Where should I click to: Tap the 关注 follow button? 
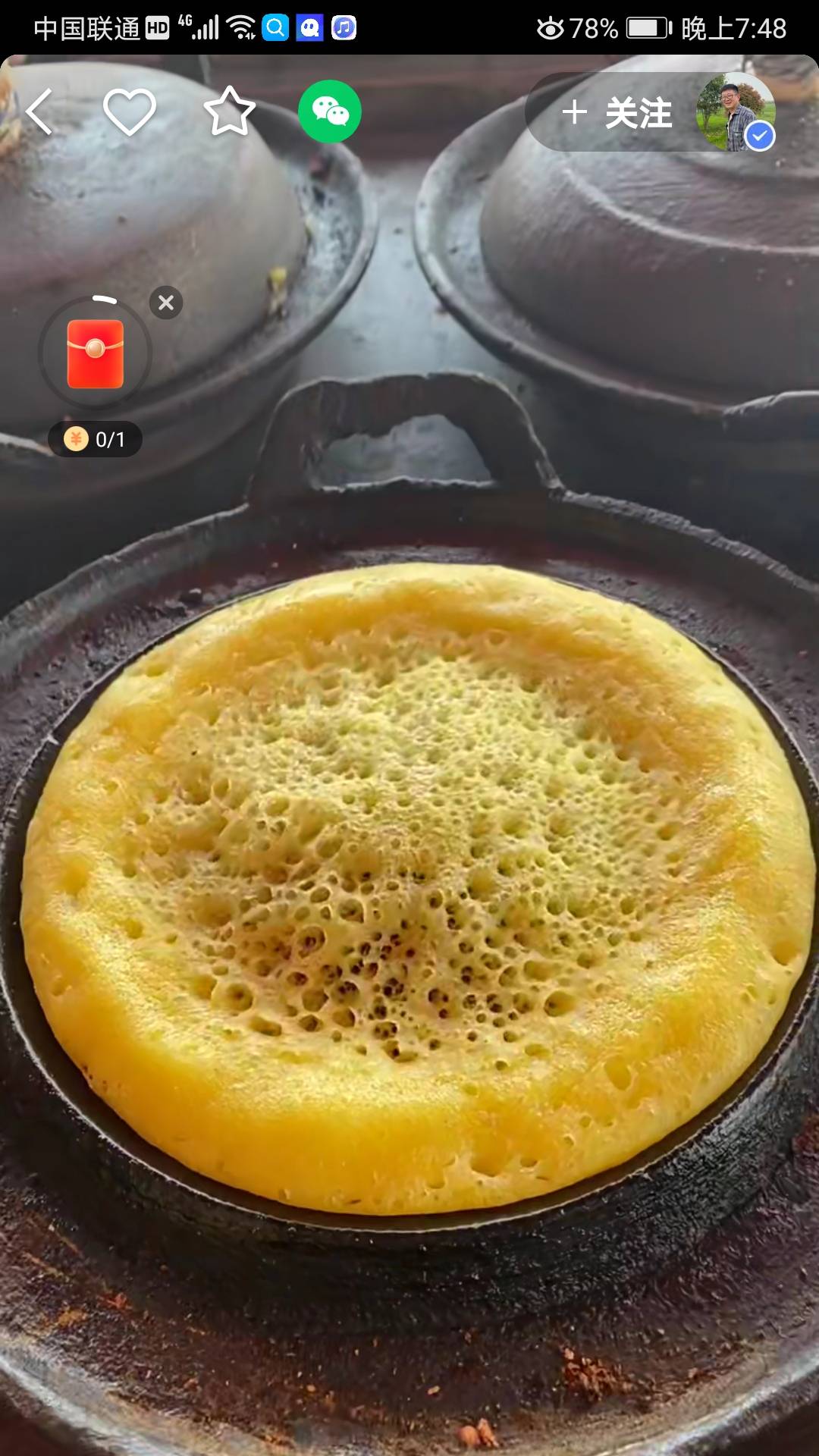coord(617,113)
